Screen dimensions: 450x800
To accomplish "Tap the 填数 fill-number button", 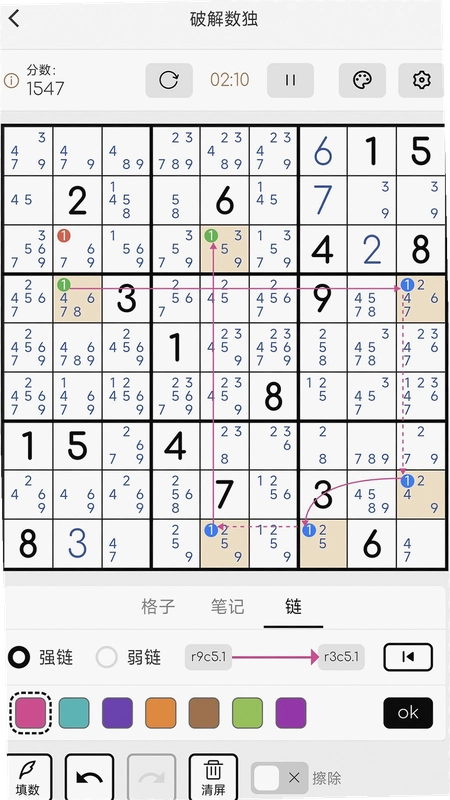I will tap(28, 777).
